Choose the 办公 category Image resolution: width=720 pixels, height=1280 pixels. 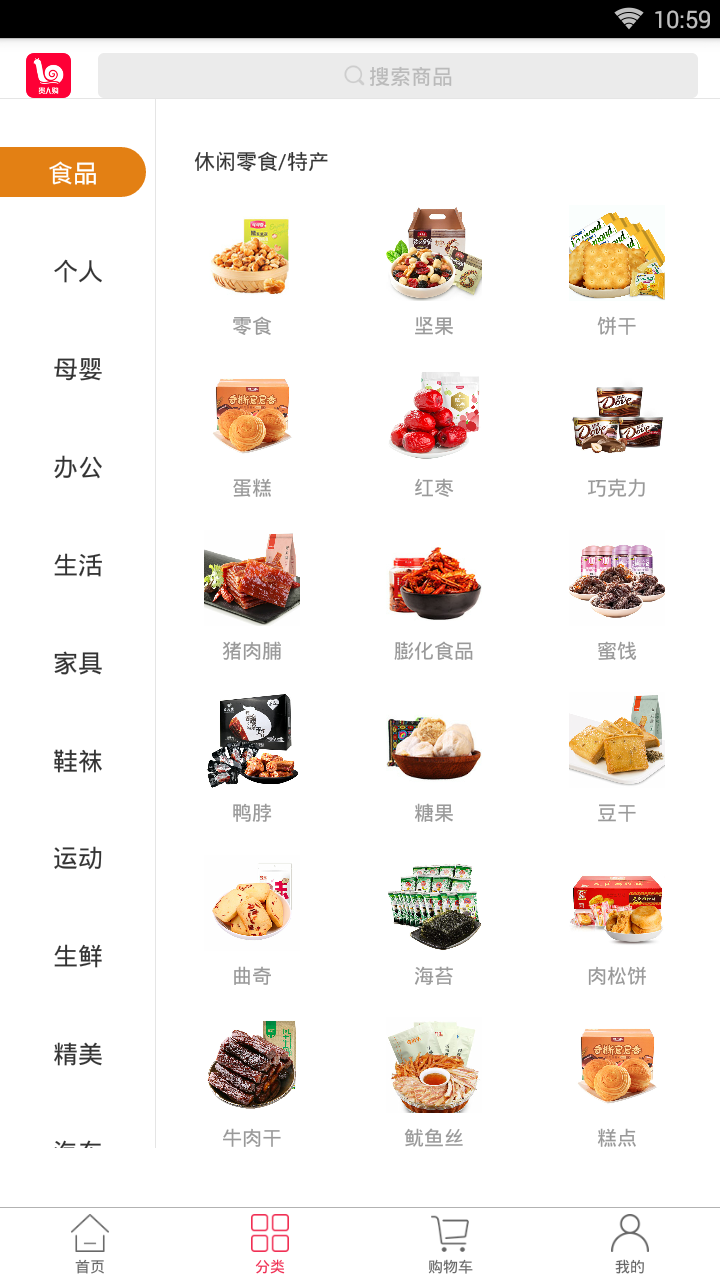[78, 467]
